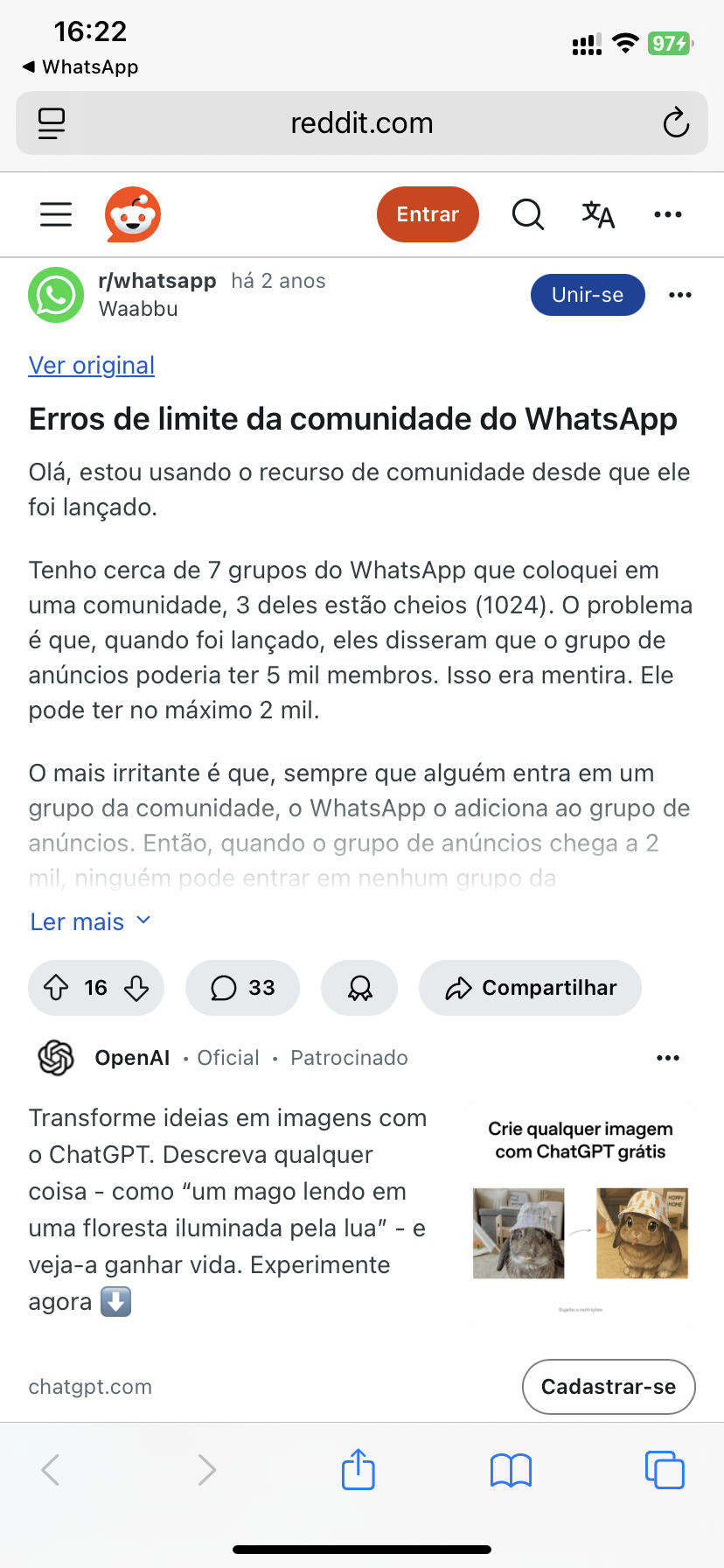Downvote the WhatsApp community post
The image size is (724, 1568).
[136, 988]
